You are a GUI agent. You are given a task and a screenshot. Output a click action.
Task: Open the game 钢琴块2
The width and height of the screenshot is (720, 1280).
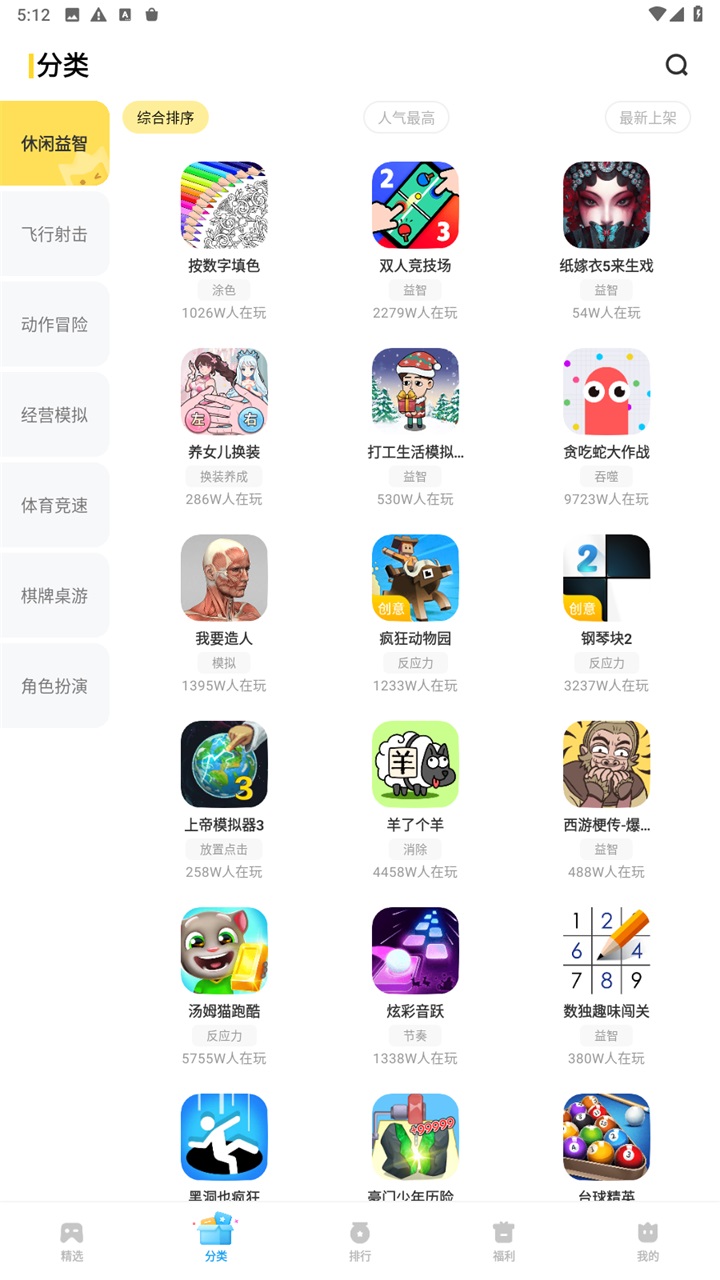click(x=606, y=578)
